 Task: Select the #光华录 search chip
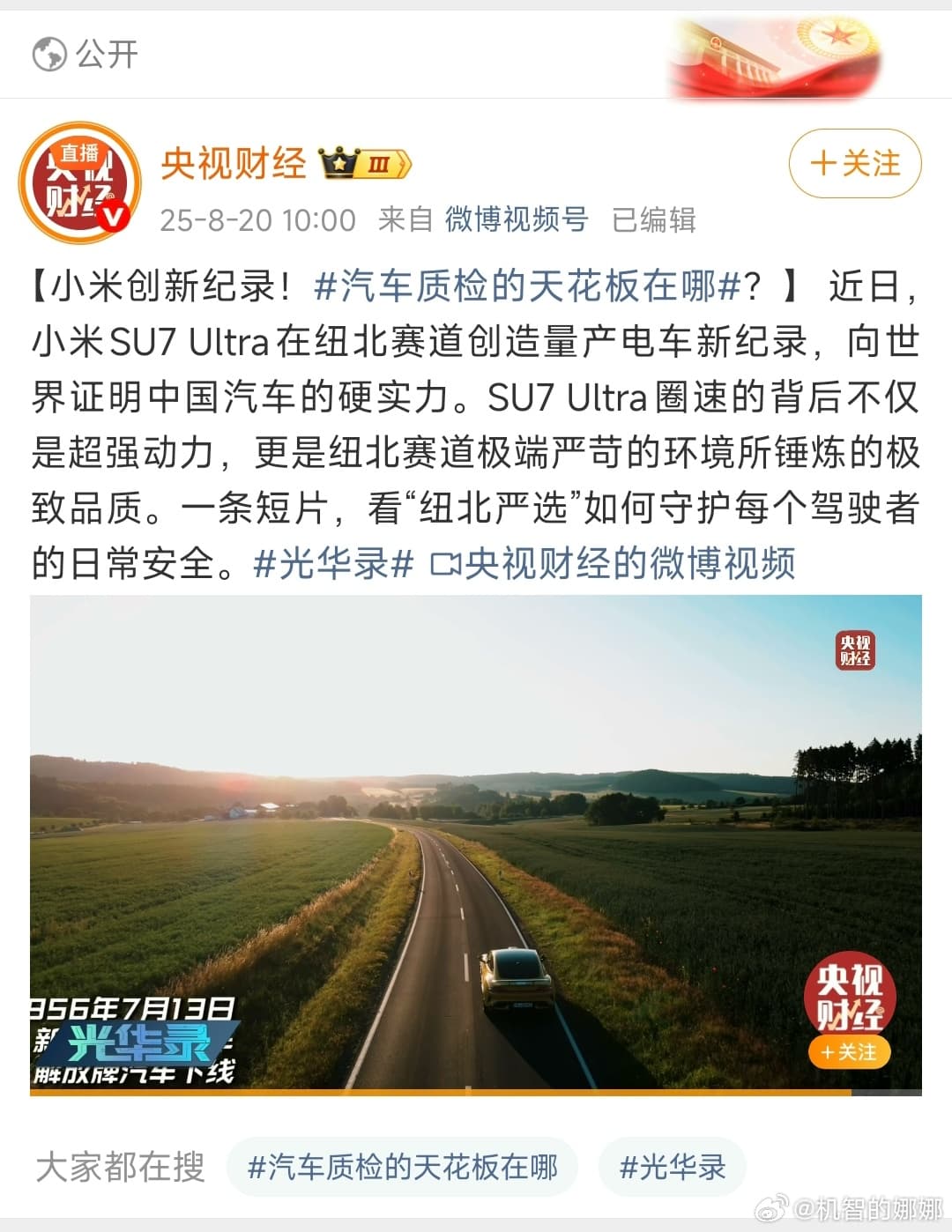pos(672,1168)
